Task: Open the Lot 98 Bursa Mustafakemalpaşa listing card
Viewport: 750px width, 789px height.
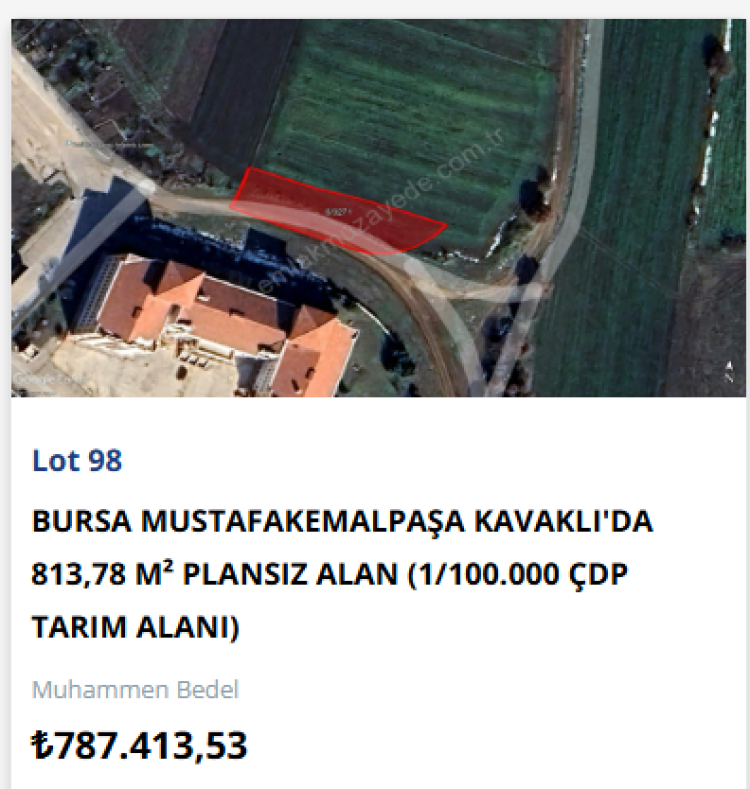Action: pos(342,574)
